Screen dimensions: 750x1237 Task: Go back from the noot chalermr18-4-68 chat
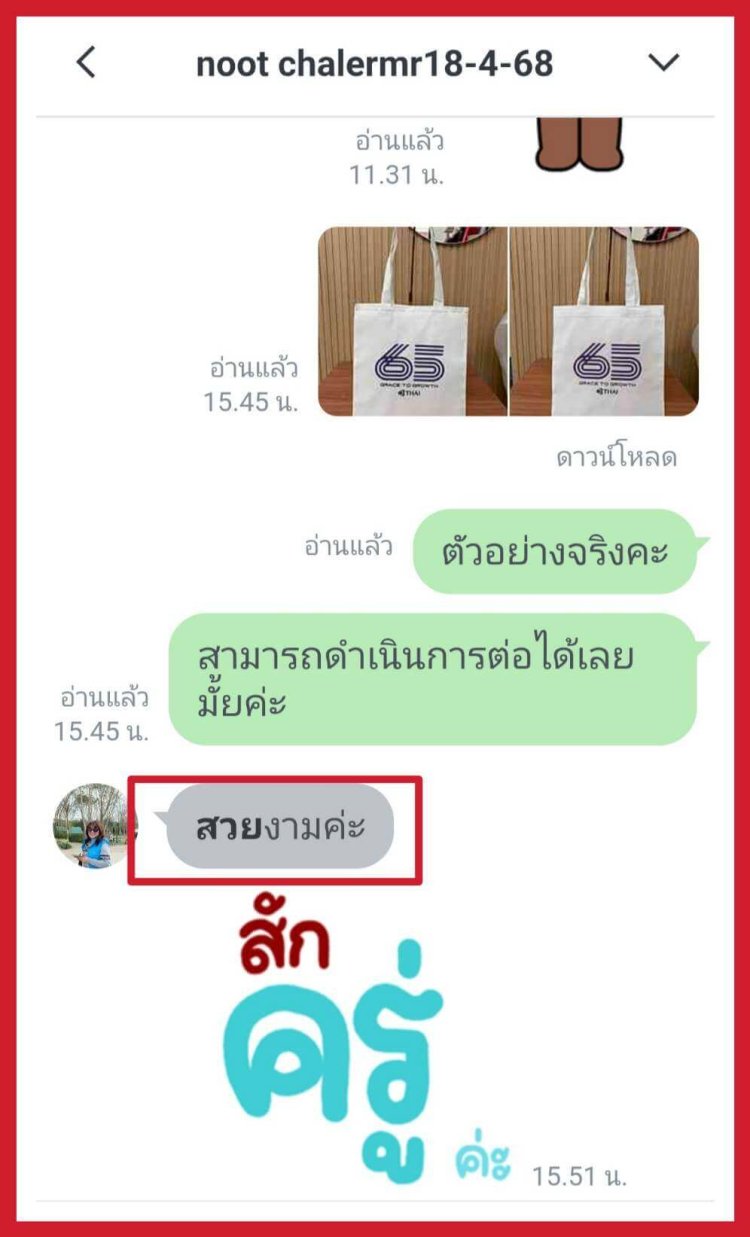pos(87,63)
